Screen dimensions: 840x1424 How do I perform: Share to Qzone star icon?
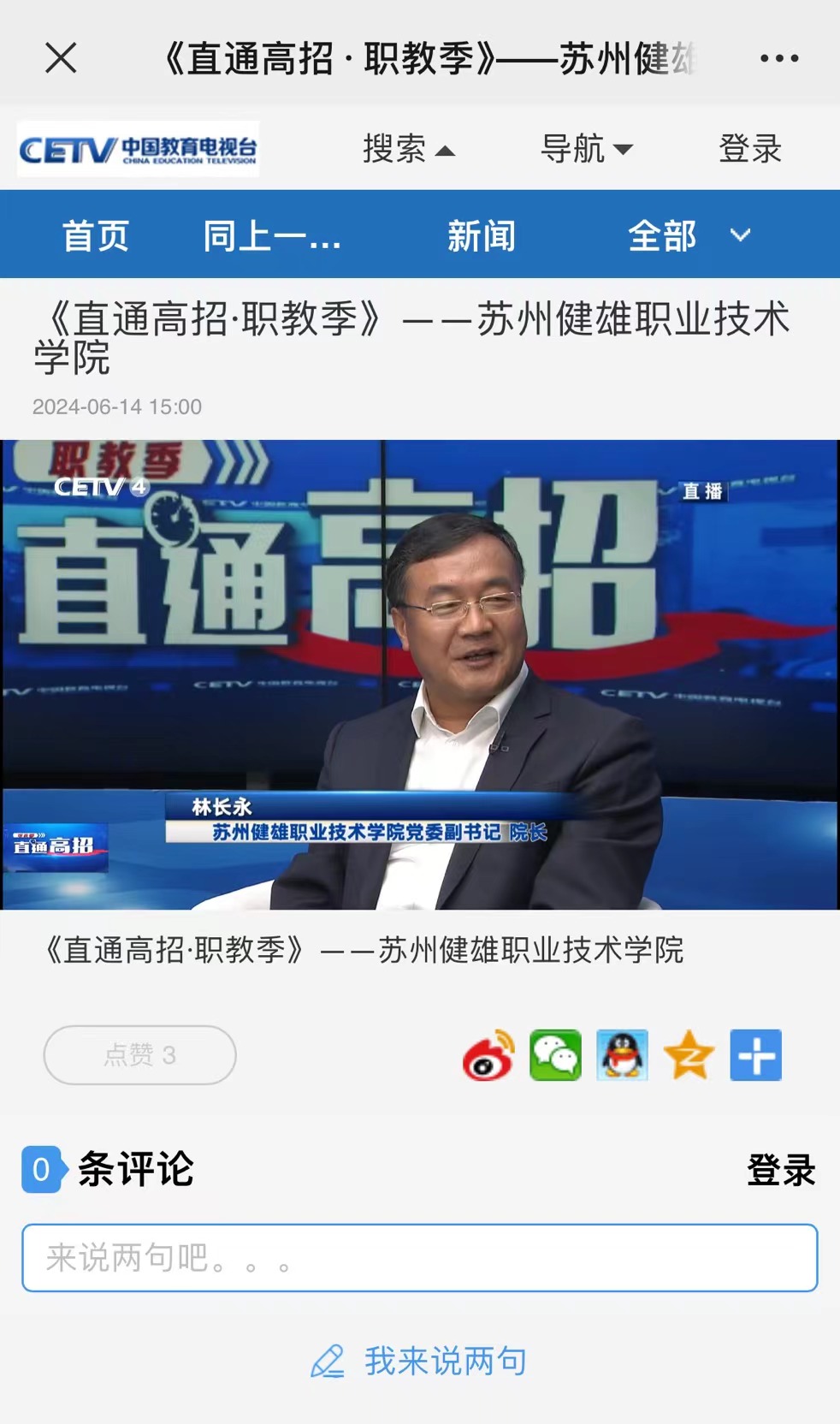tap(689, 1055)
